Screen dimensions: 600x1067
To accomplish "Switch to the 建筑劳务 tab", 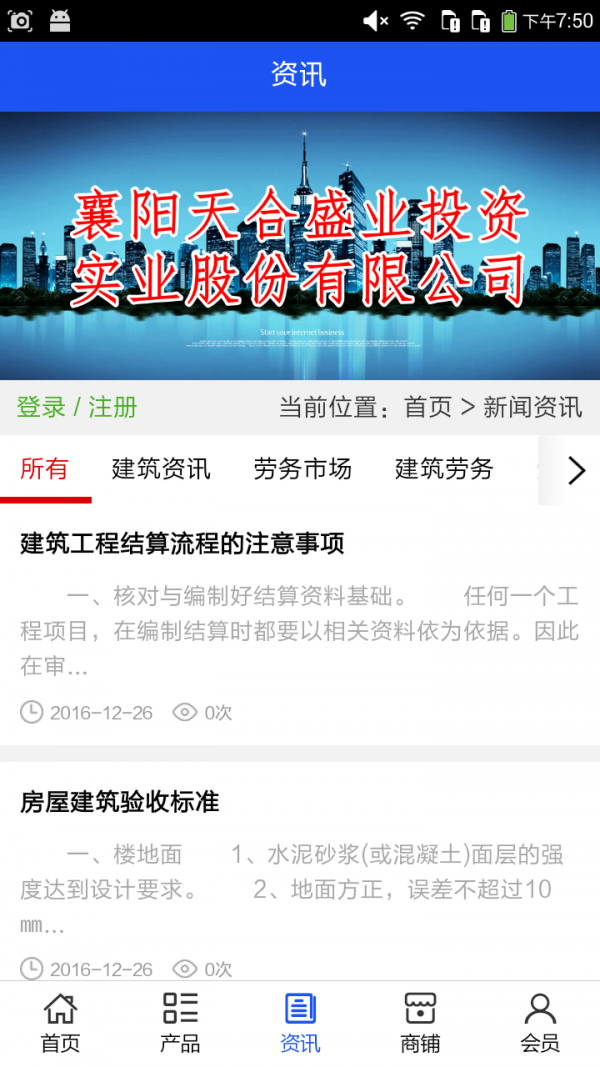I will [x=444, y=469].
